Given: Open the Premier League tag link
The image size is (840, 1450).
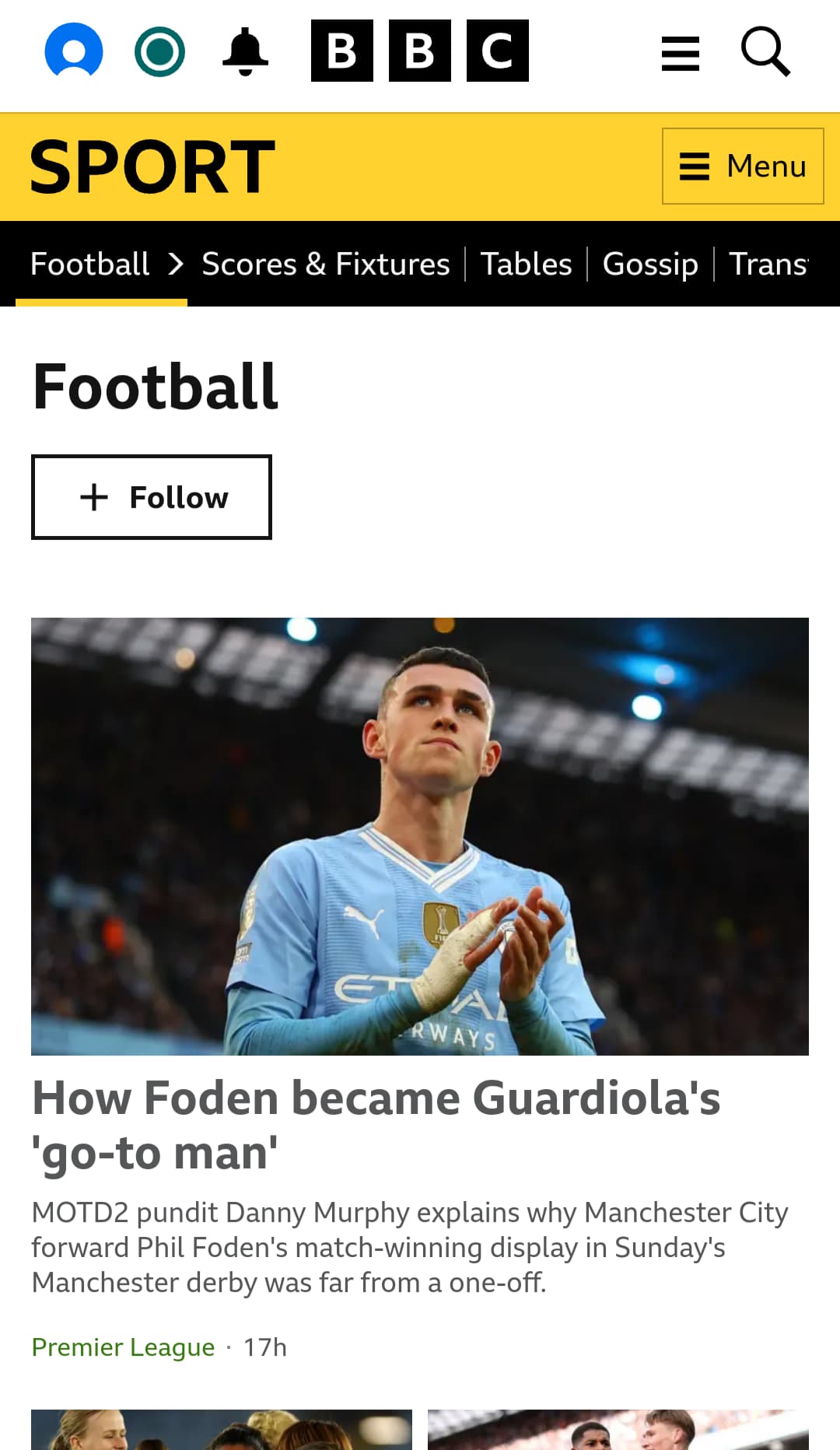Looking at the screenshot, I should [x=123, y=1347].
